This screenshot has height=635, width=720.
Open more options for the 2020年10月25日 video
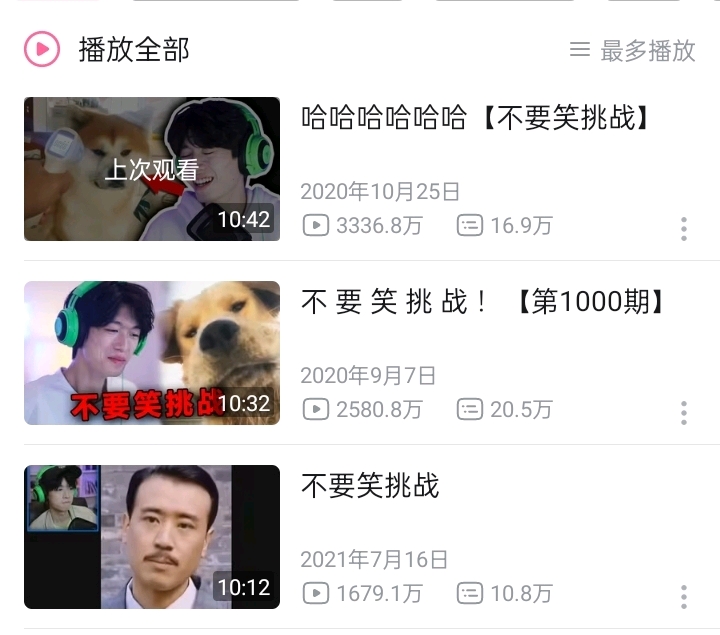[684, 229]
